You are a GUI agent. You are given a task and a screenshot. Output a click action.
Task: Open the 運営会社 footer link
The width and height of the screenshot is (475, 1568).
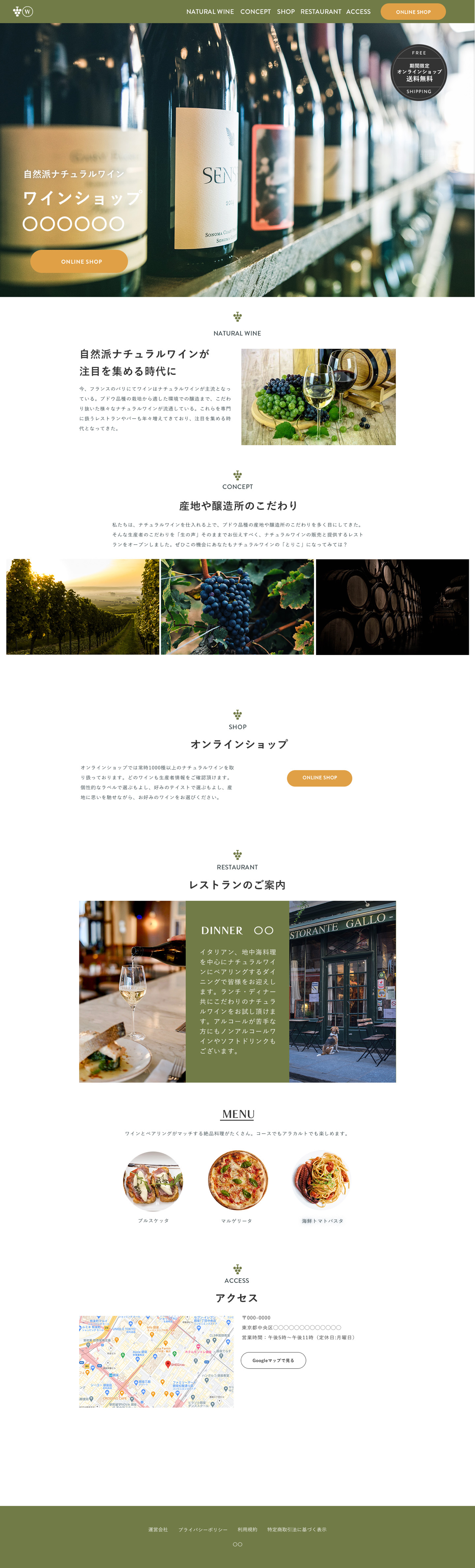click(158, 1529)
